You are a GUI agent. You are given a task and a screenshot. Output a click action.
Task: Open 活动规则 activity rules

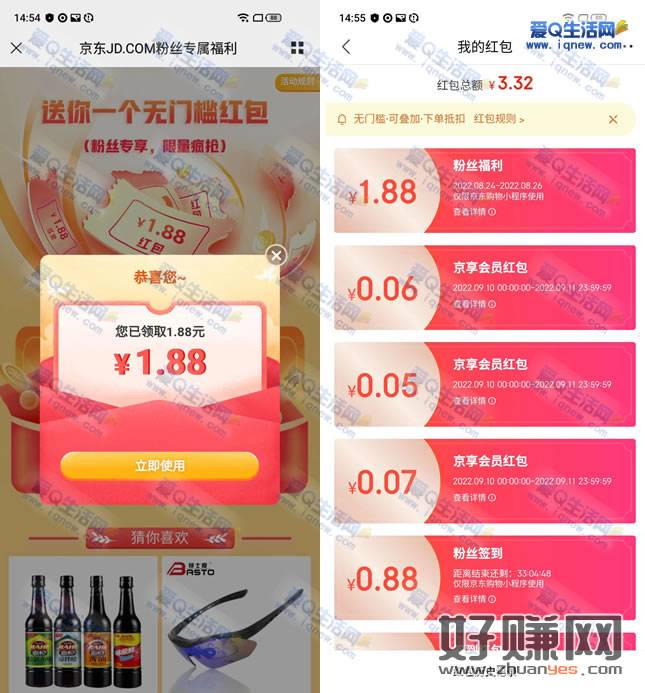click(296, 83)
